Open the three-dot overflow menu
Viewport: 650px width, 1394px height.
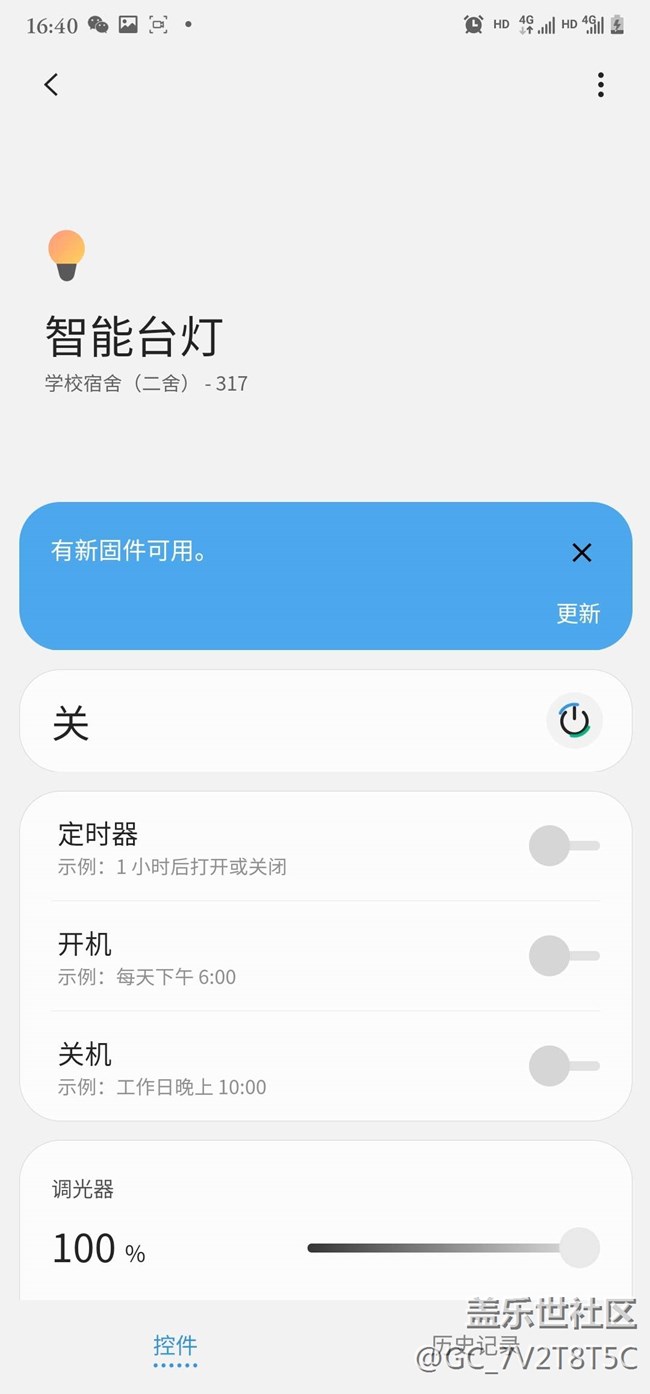[600, 85]
